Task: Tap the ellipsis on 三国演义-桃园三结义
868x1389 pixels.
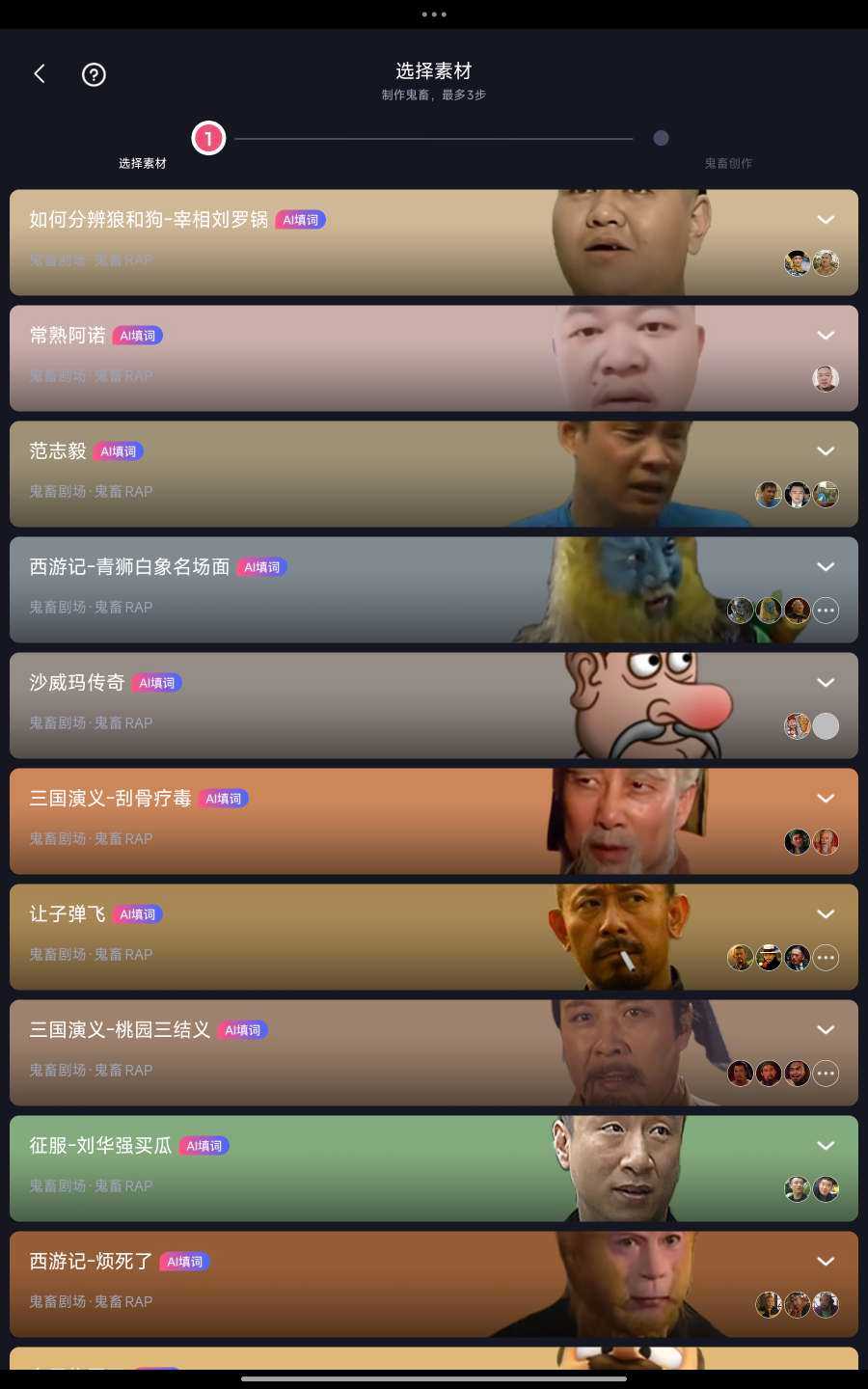Action: [826, 1074]
